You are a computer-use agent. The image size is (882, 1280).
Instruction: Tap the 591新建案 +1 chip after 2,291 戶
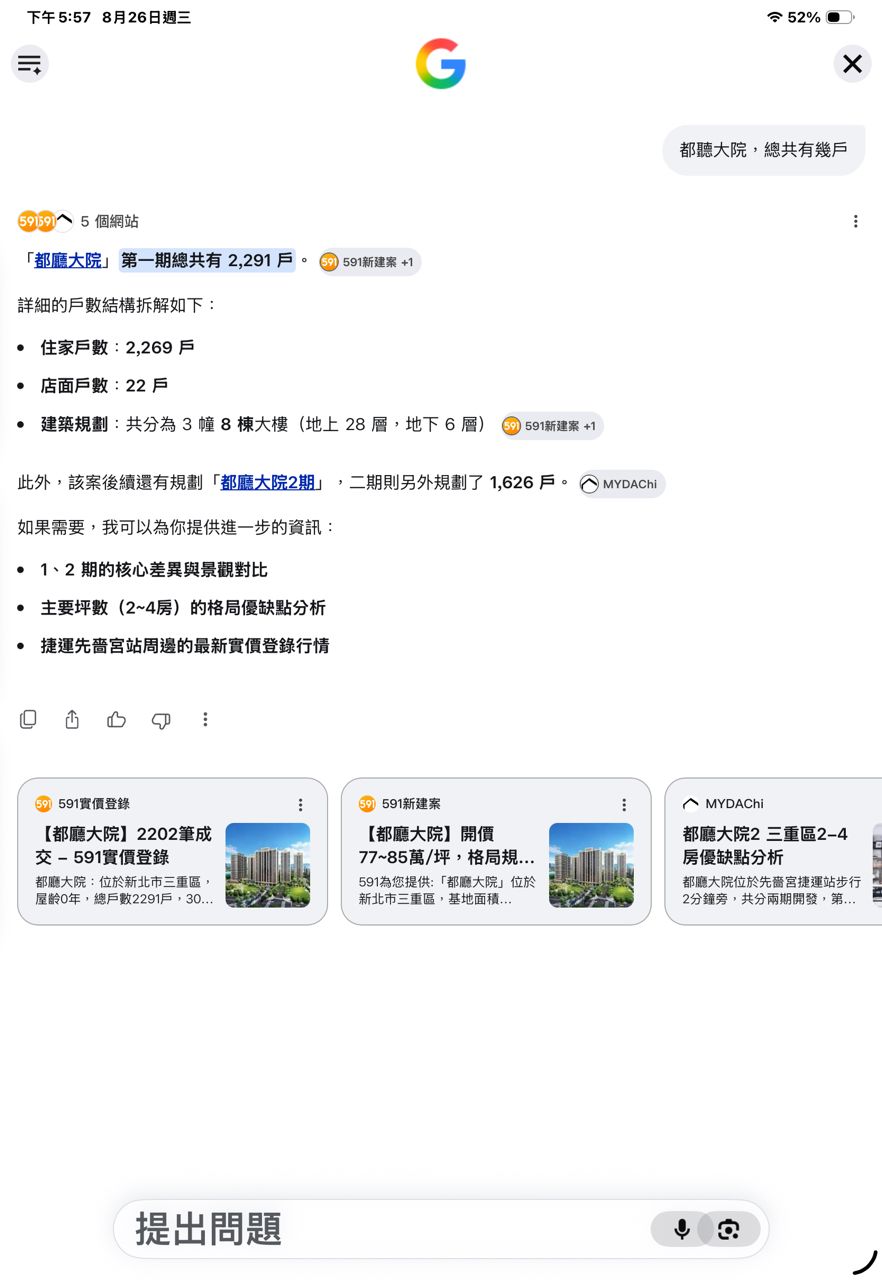370,262
